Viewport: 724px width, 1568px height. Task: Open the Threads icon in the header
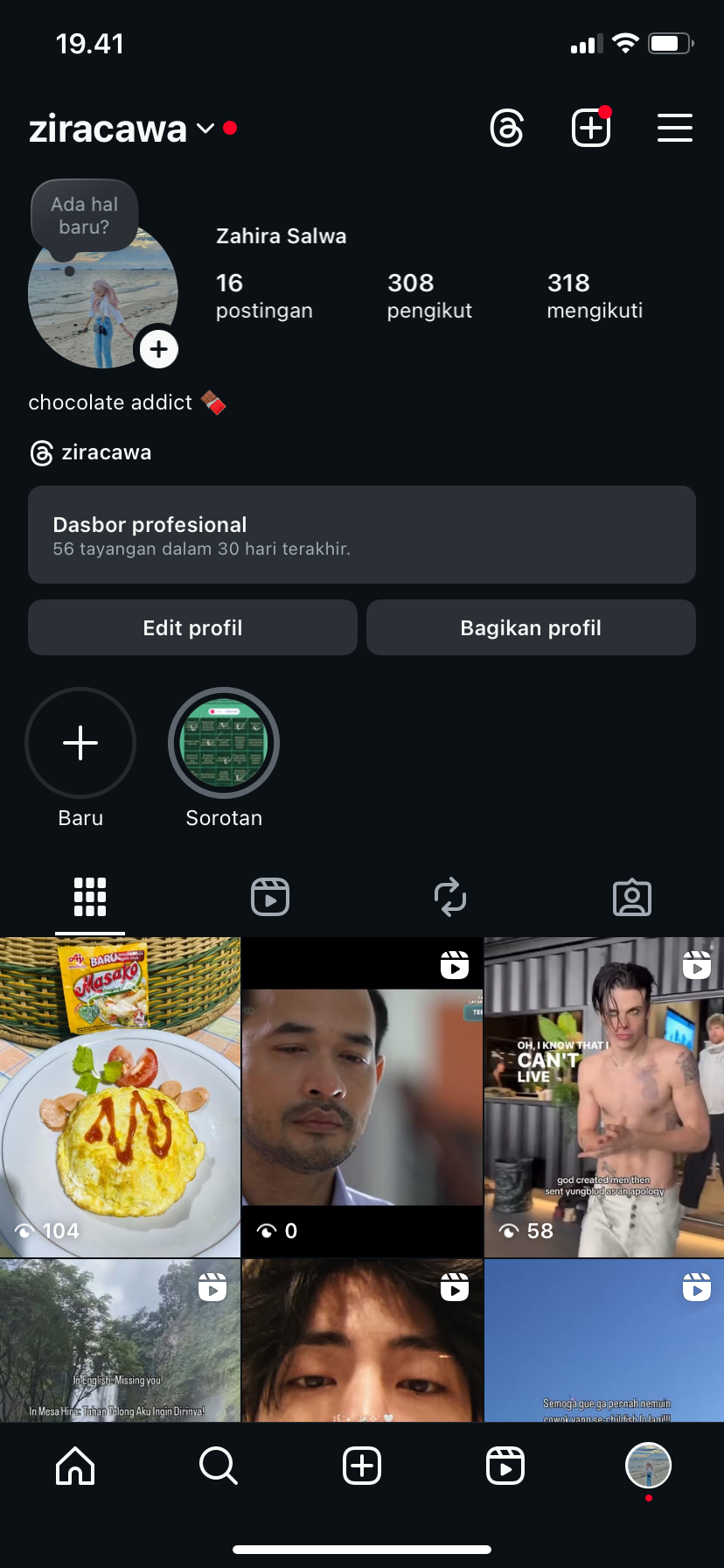(x=507, y=129)
